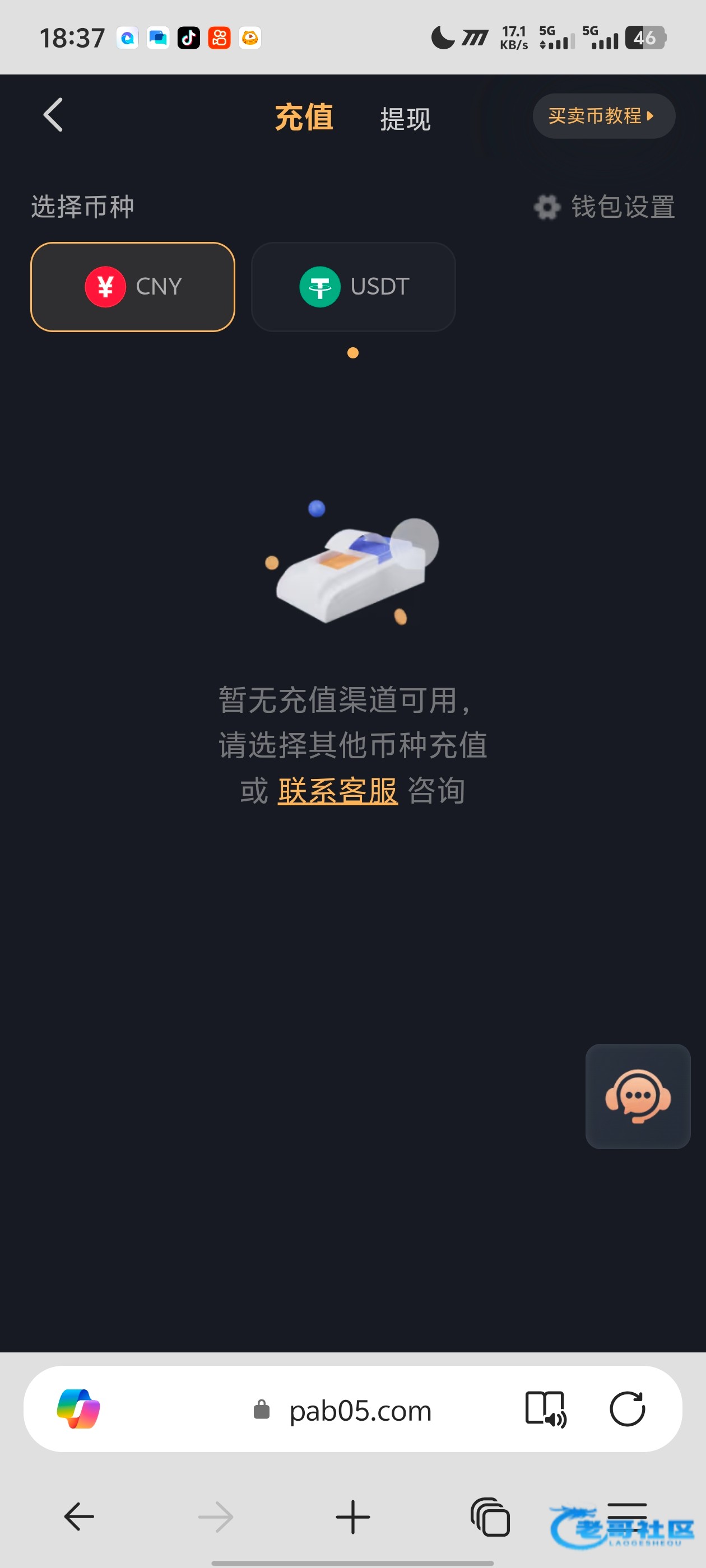Open the read-aloud reader mode
This screenshot has width=706, height=1568.
[545, 1409]
